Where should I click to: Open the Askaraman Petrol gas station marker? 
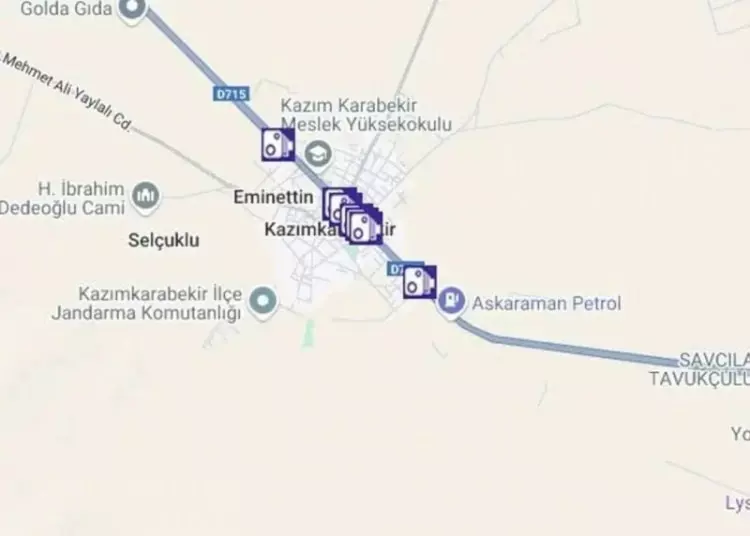click(453, 298)
